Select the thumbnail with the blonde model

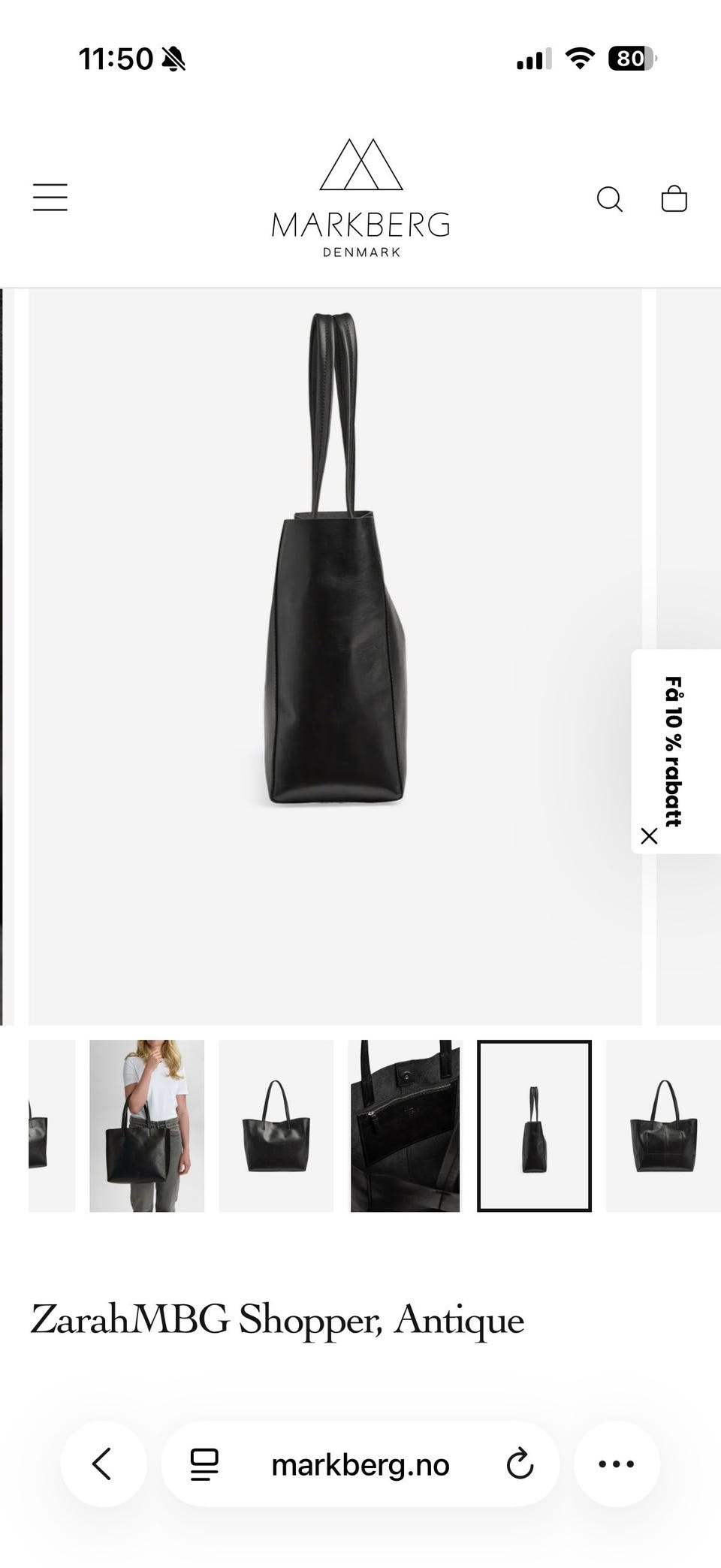click(146, 1125)
